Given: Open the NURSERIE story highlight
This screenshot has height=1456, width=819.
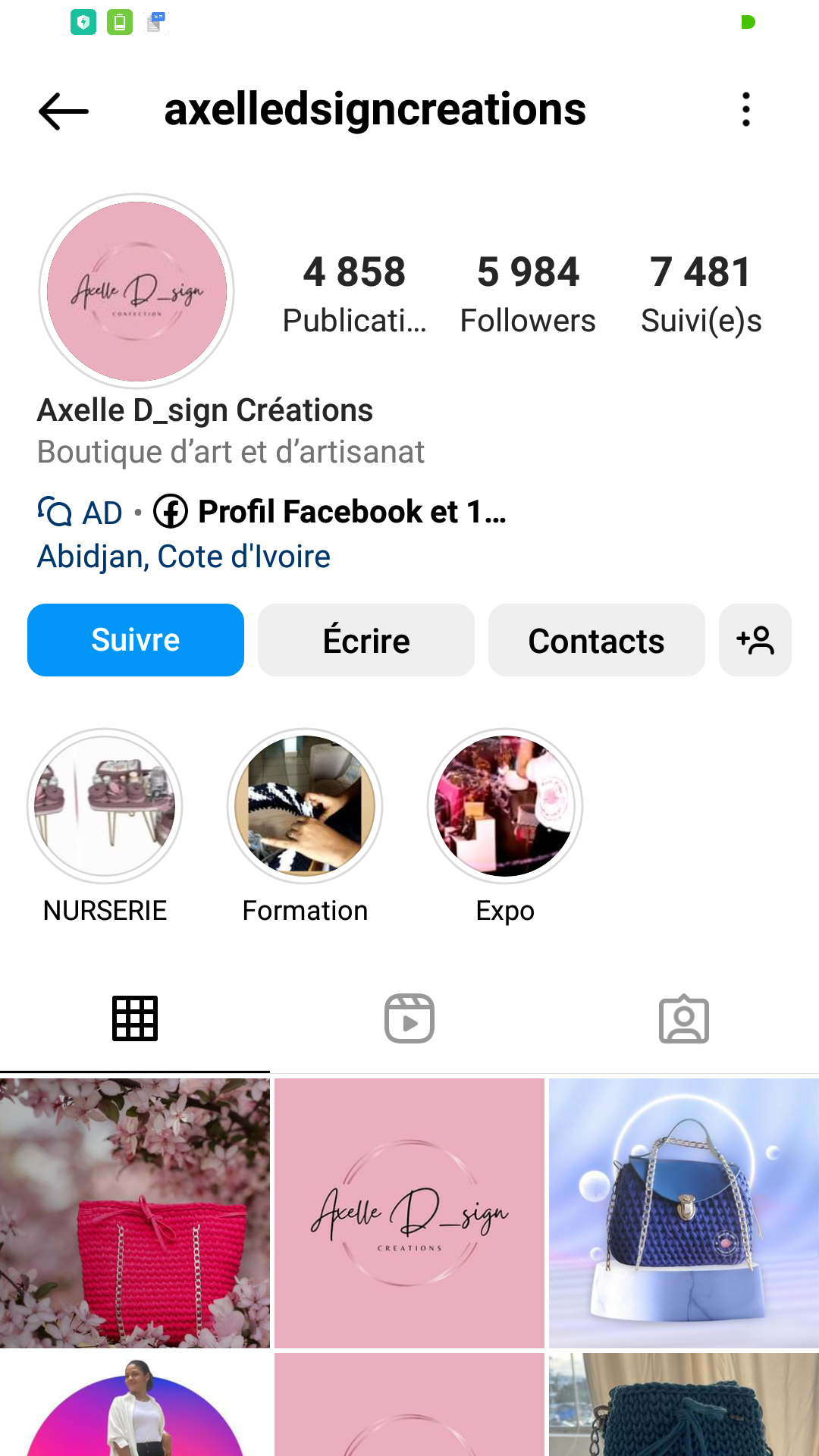Looking at the screenshot, I should click(x=105, y=806).
